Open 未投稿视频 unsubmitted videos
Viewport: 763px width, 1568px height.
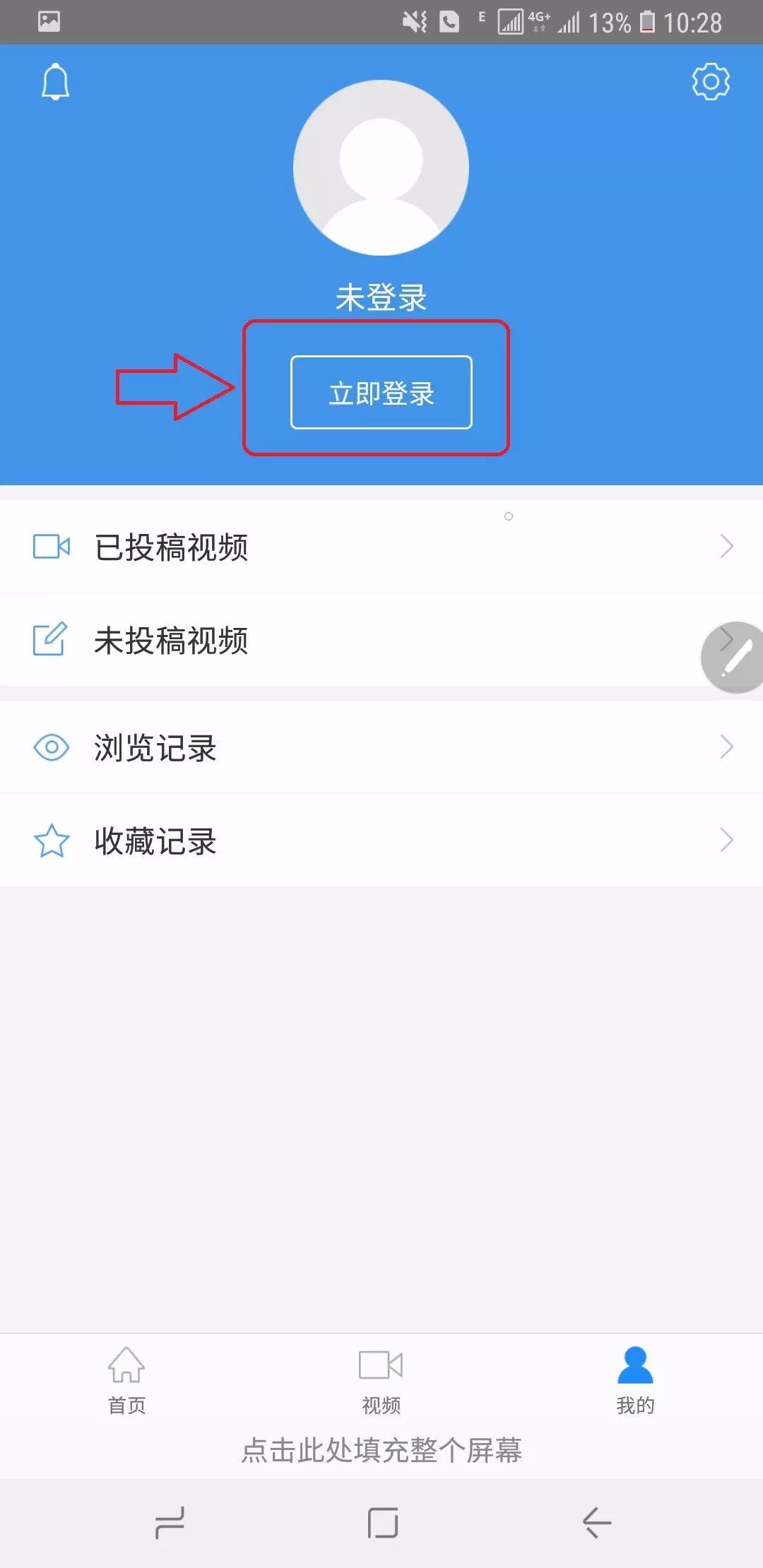(x=353, y=641)
